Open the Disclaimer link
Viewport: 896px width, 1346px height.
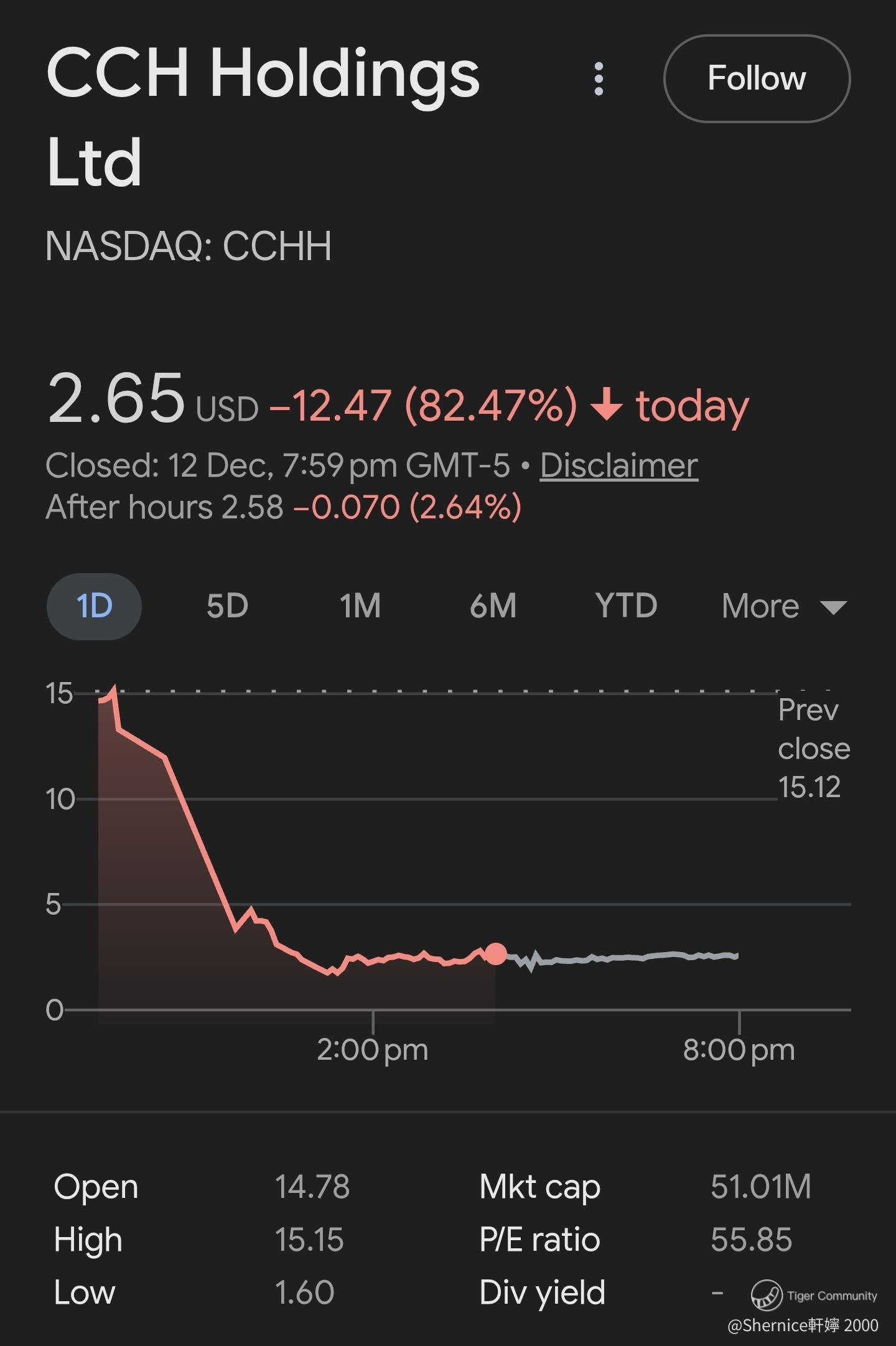tap(618, 465)
